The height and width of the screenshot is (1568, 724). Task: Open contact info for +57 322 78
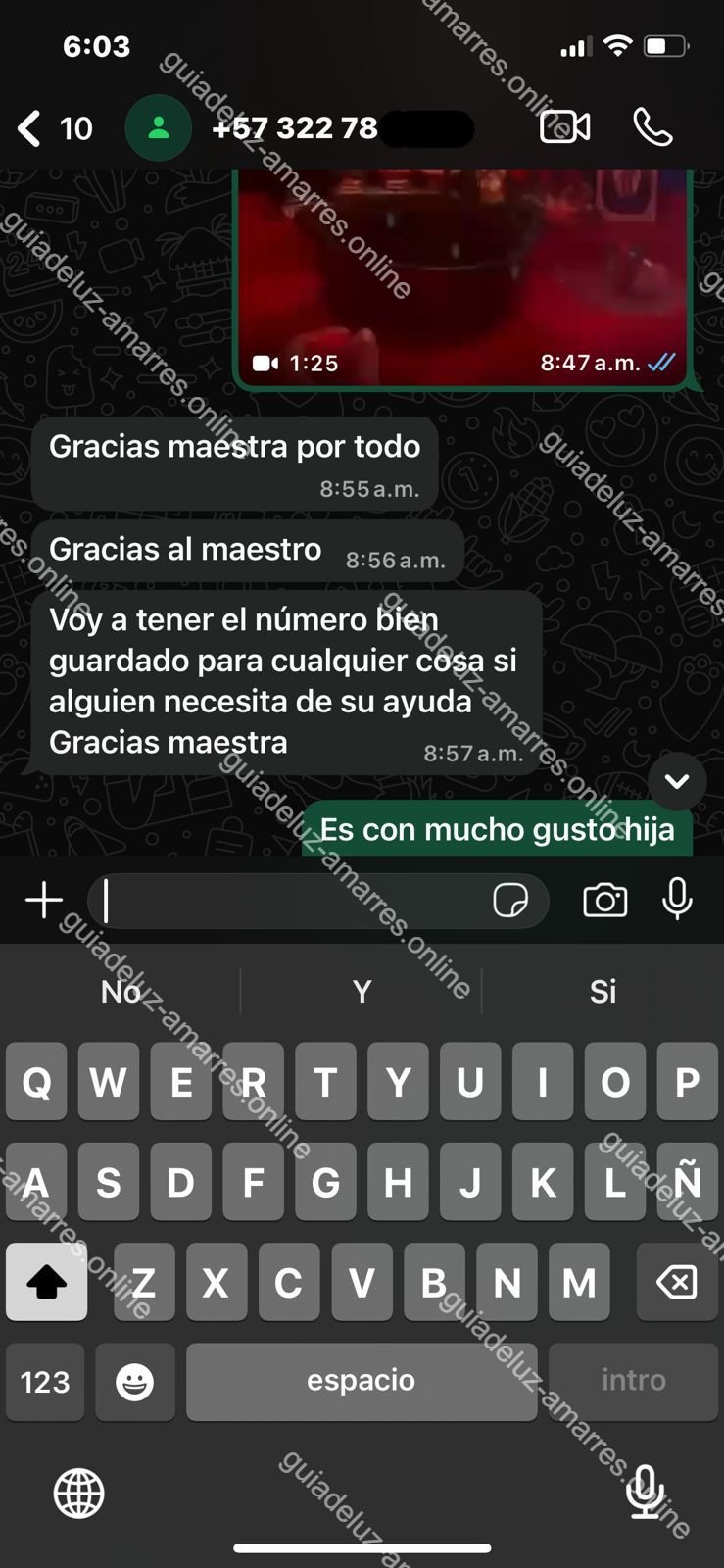click(x=294, y=128)
